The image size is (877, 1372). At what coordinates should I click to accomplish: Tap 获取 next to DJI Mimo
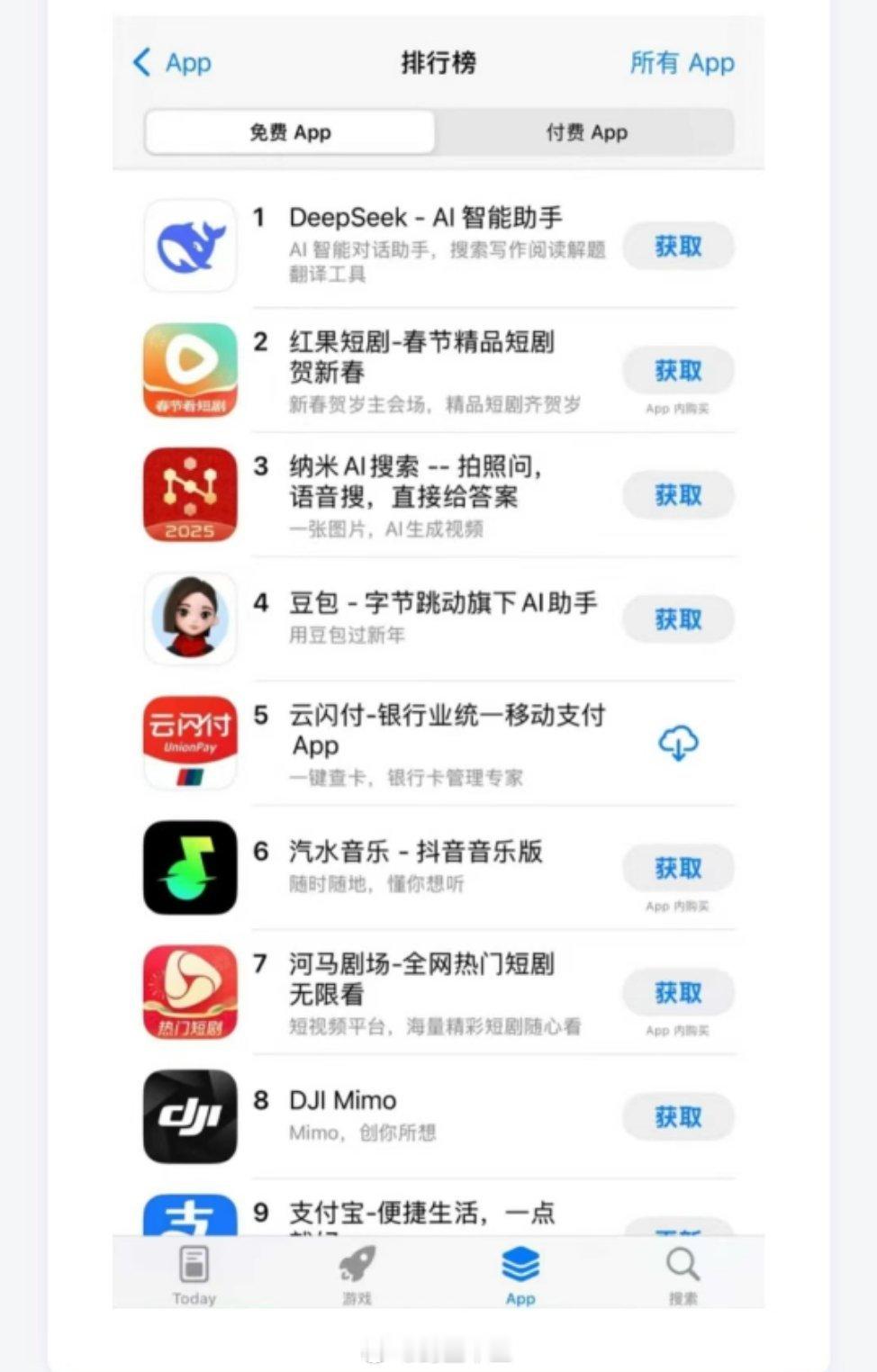click(677, 1116)
